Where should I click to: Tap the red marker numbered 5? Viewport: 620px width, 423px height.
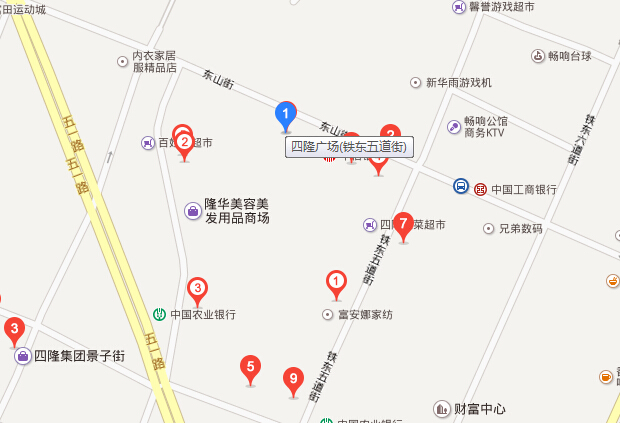[251, 368]
